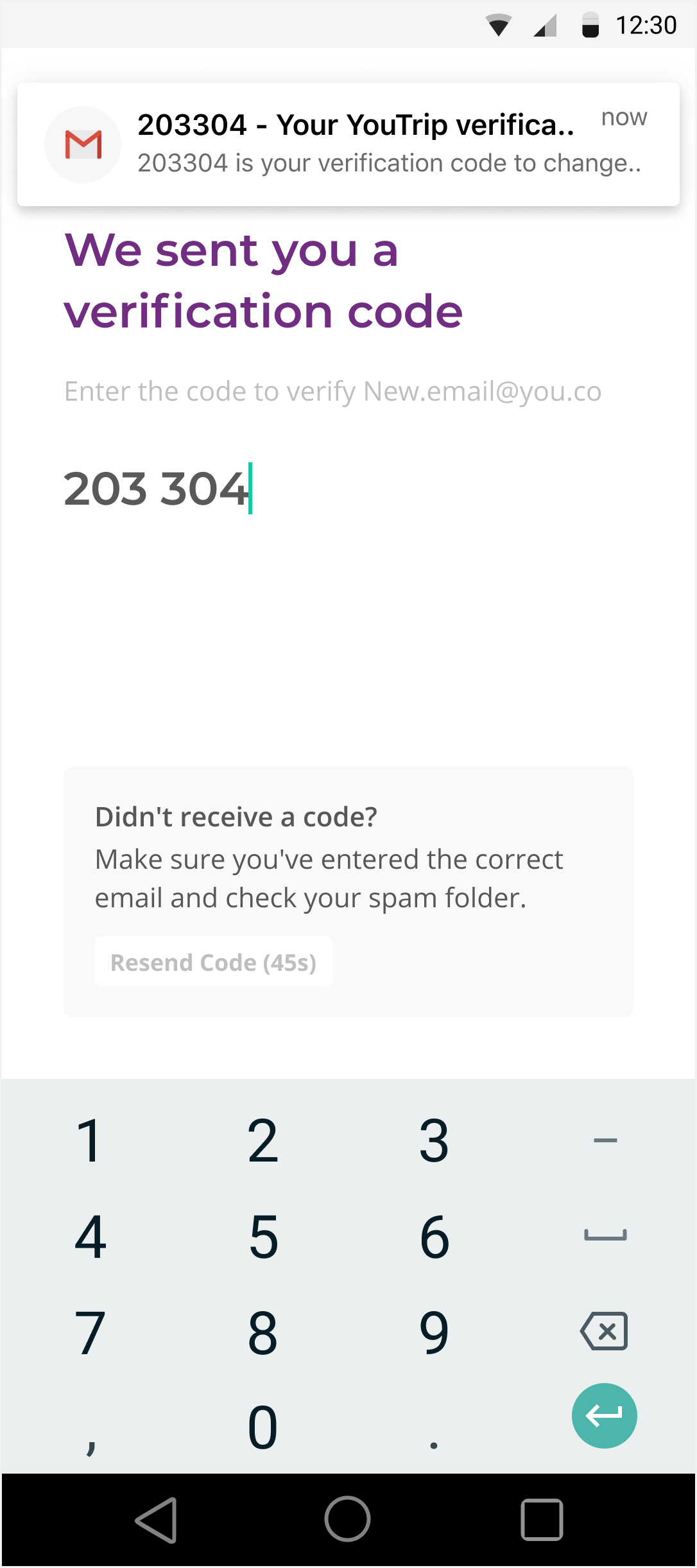Tap the space key on keypad
The image size is (697, 1568).
605,1235
